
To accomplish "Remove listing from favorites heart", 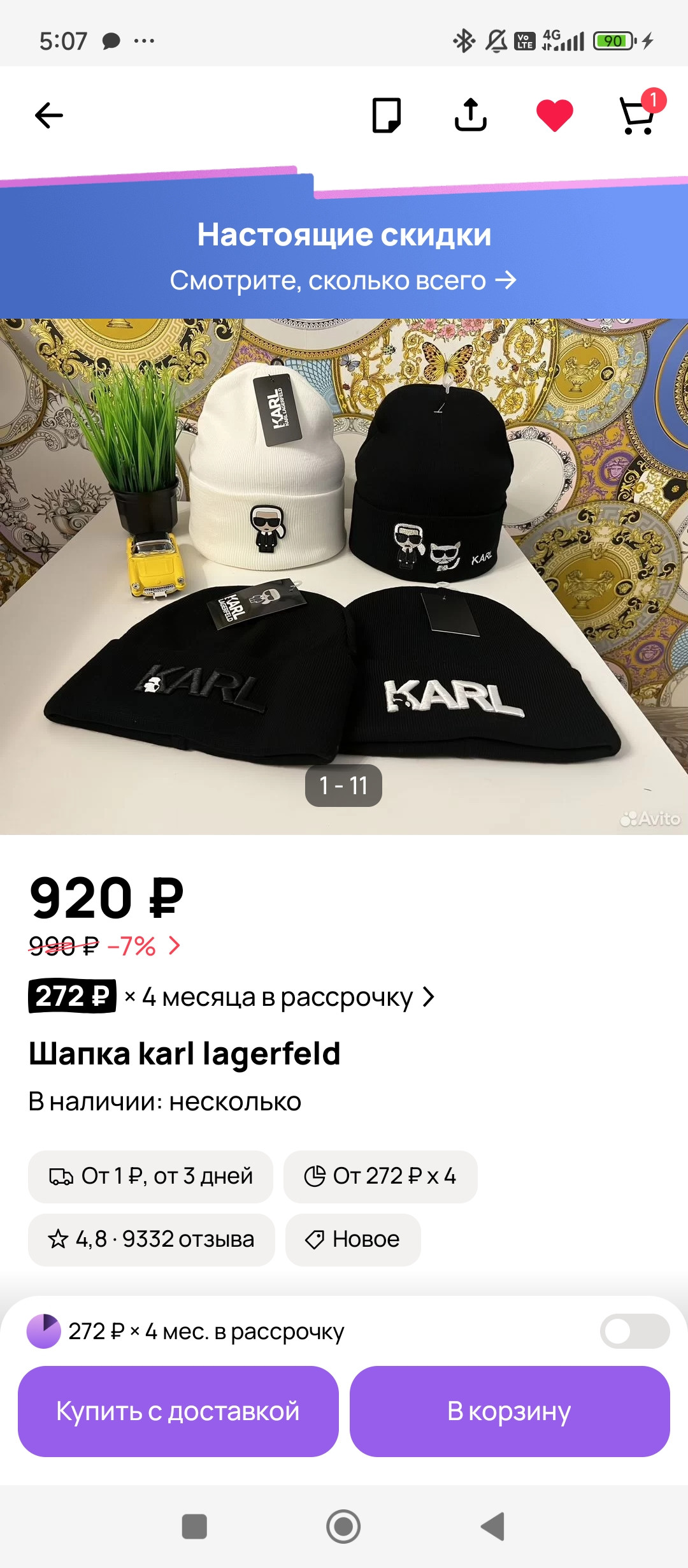I will pyautogui.click(x=555, y=115).
